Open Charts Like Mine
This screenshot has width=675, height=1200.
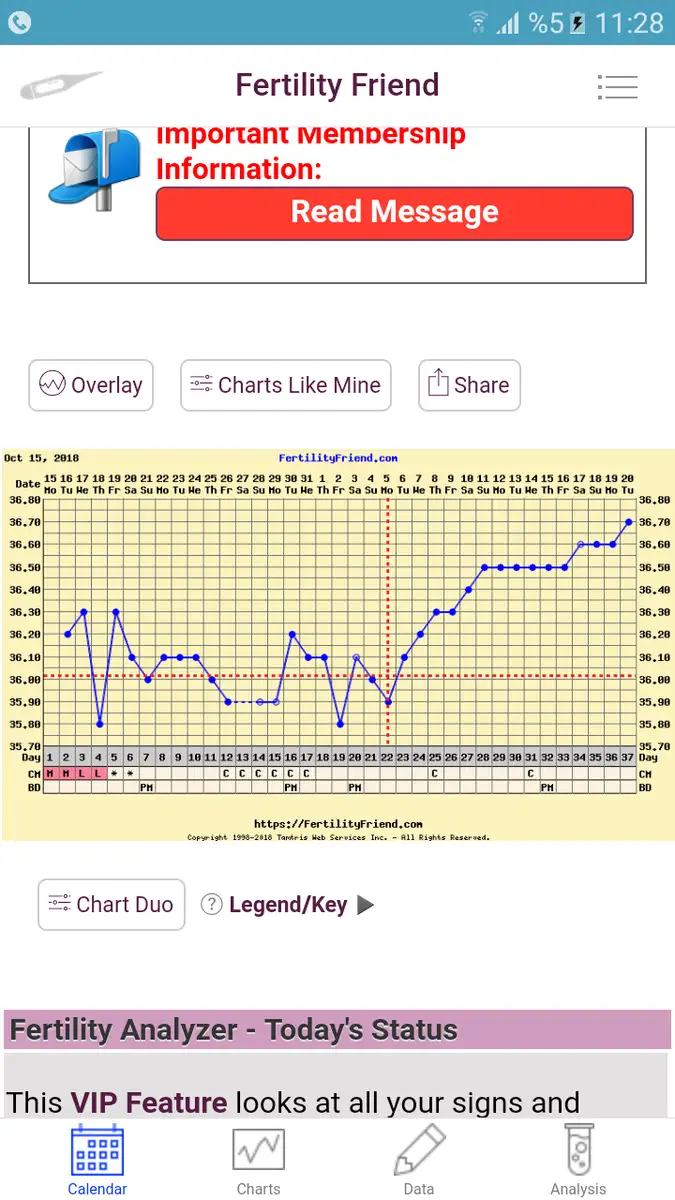[x=286, y=385]
